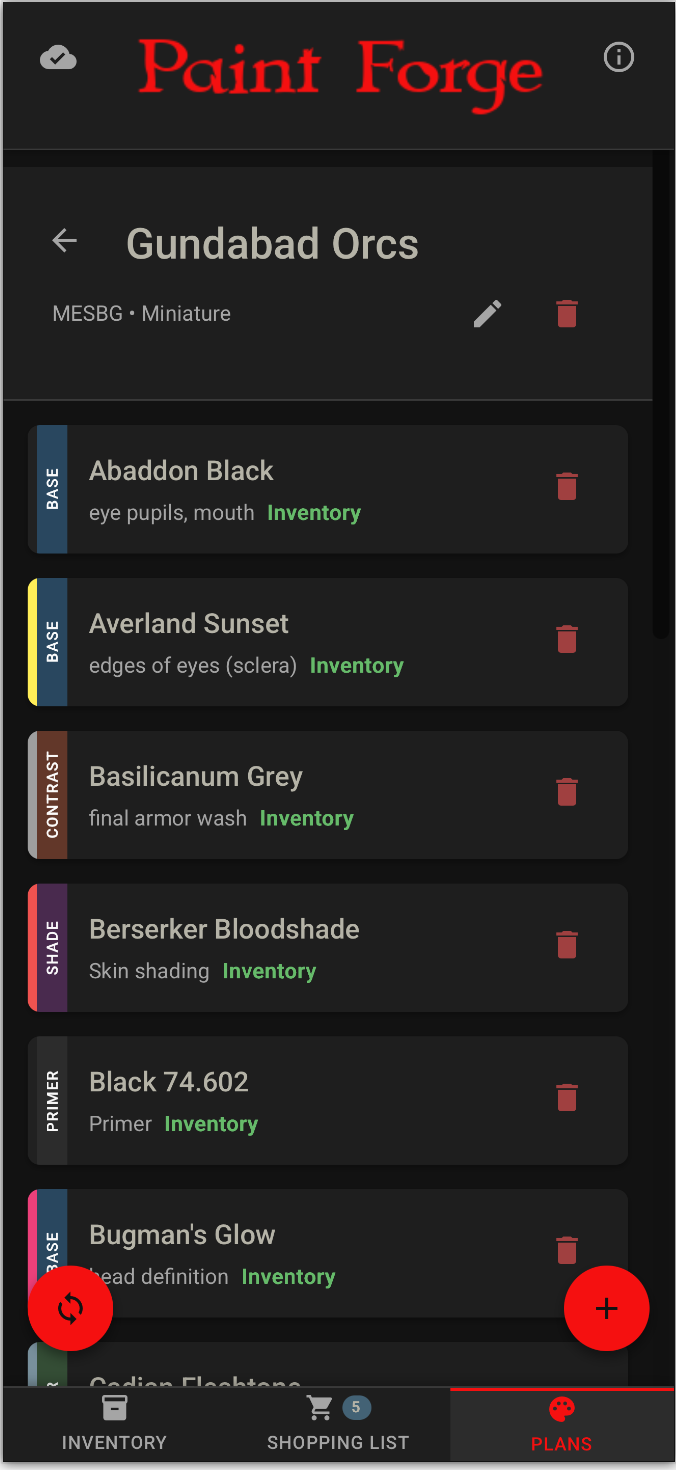Image resolution: width=676 pixels, height=1470 pixels.
Task: Add a new paint with plus button
Action: (x=606, y=1309)
